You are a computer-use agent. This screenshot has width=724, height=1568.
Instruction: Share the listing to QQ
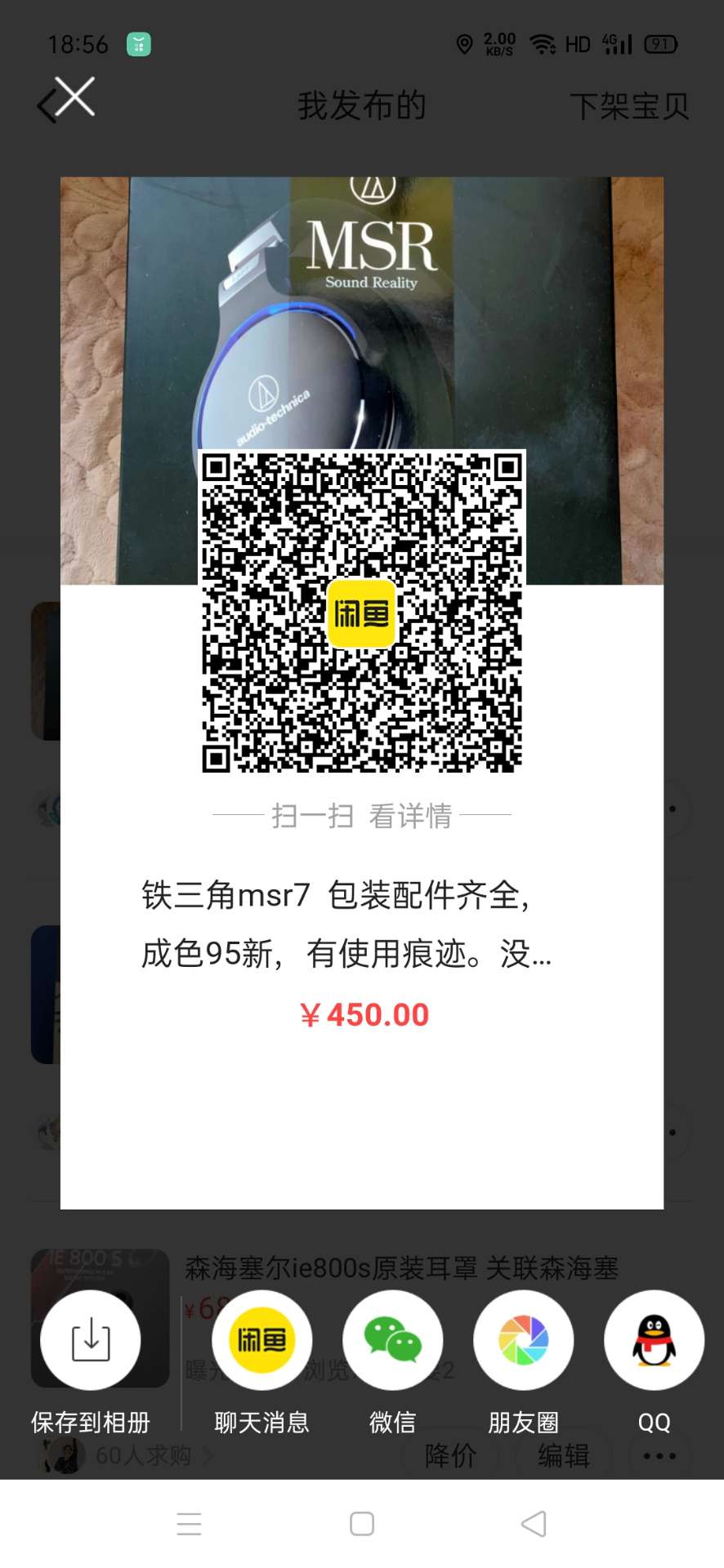point(654,1340)
